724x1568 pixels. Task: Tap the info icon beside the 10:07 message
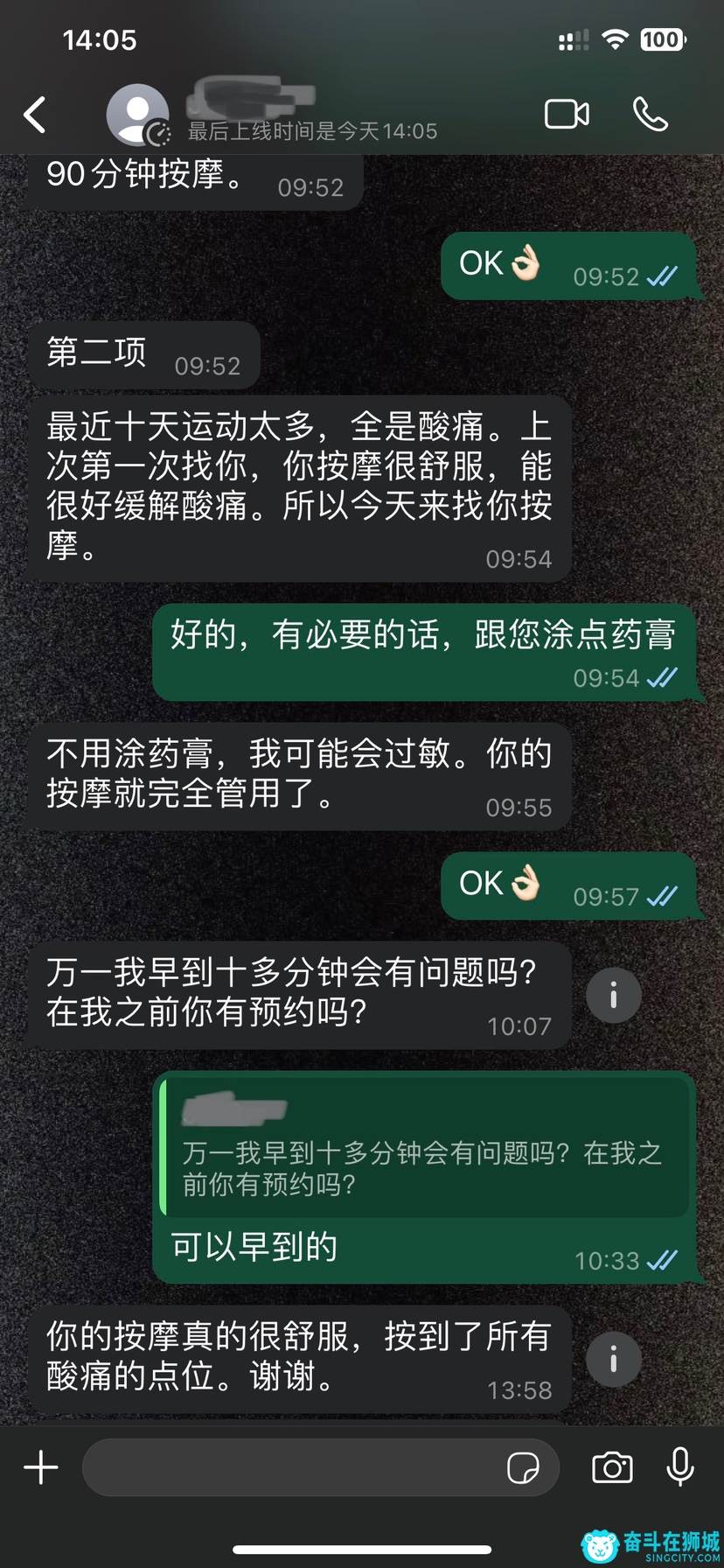614,995
